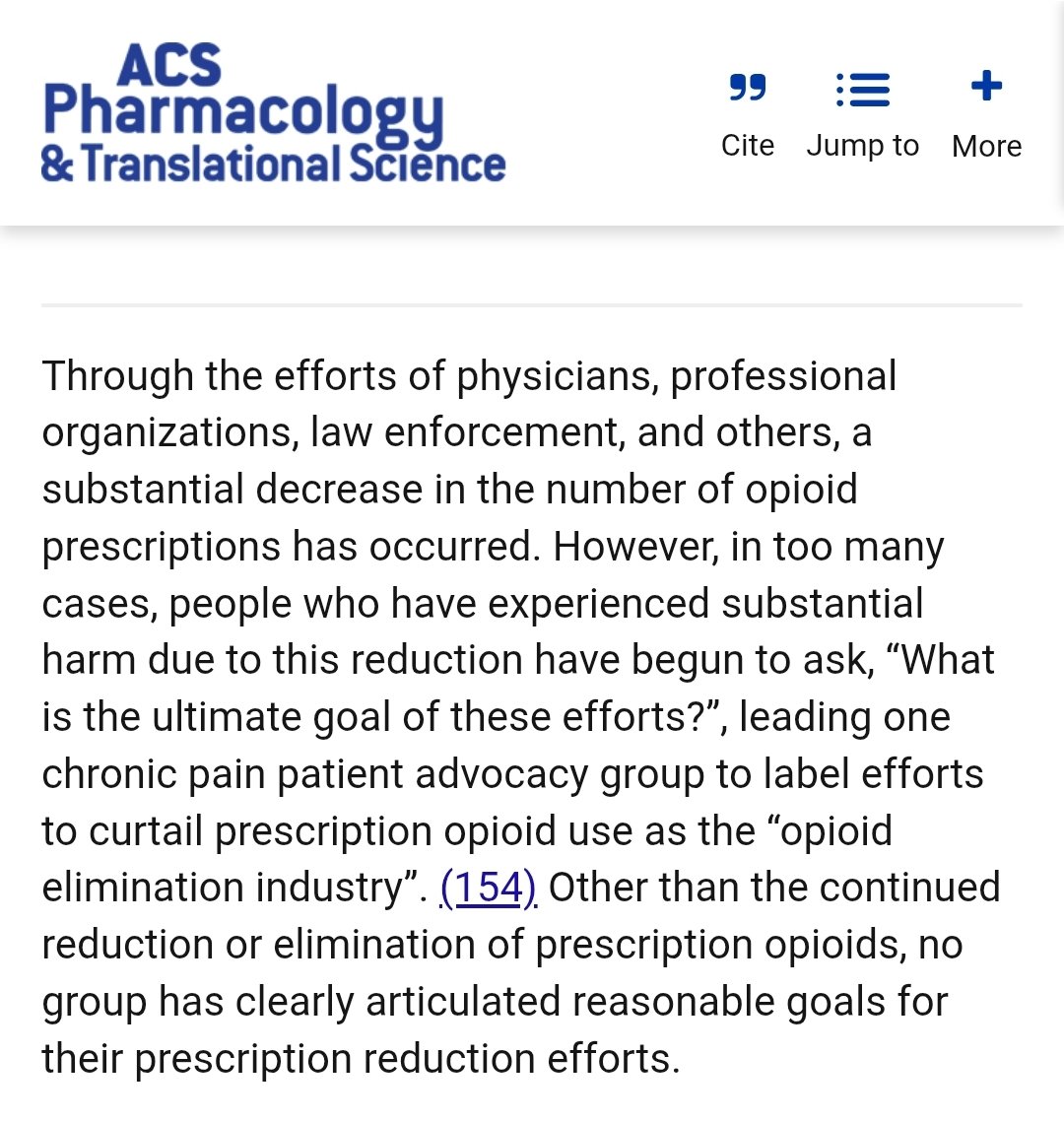Image resolution: width=1064 pixels, height=1121 pixels.
Task: Open reference 154 citation link
Action: (488, 888)
